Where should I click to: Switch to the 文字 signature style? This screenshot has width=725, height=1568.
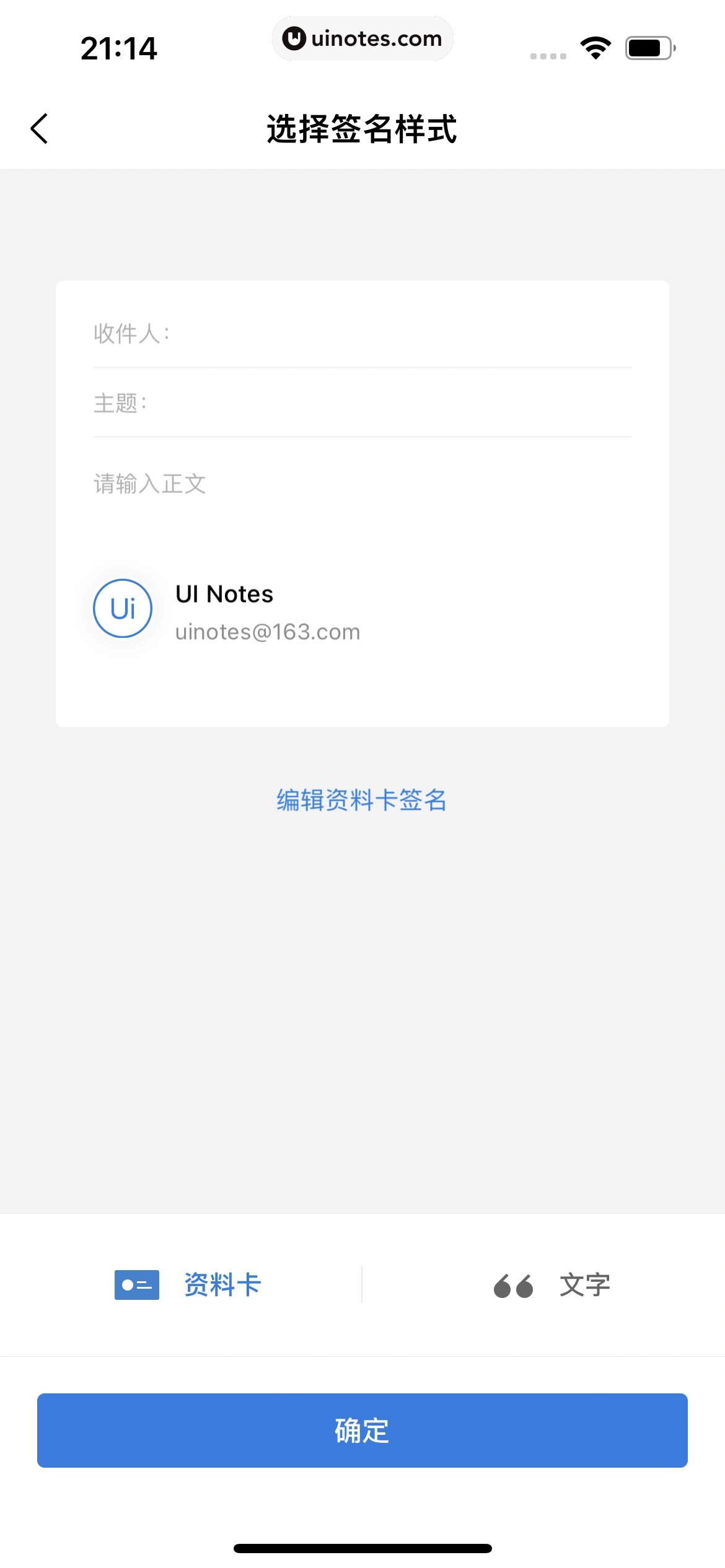(551, 1285)
